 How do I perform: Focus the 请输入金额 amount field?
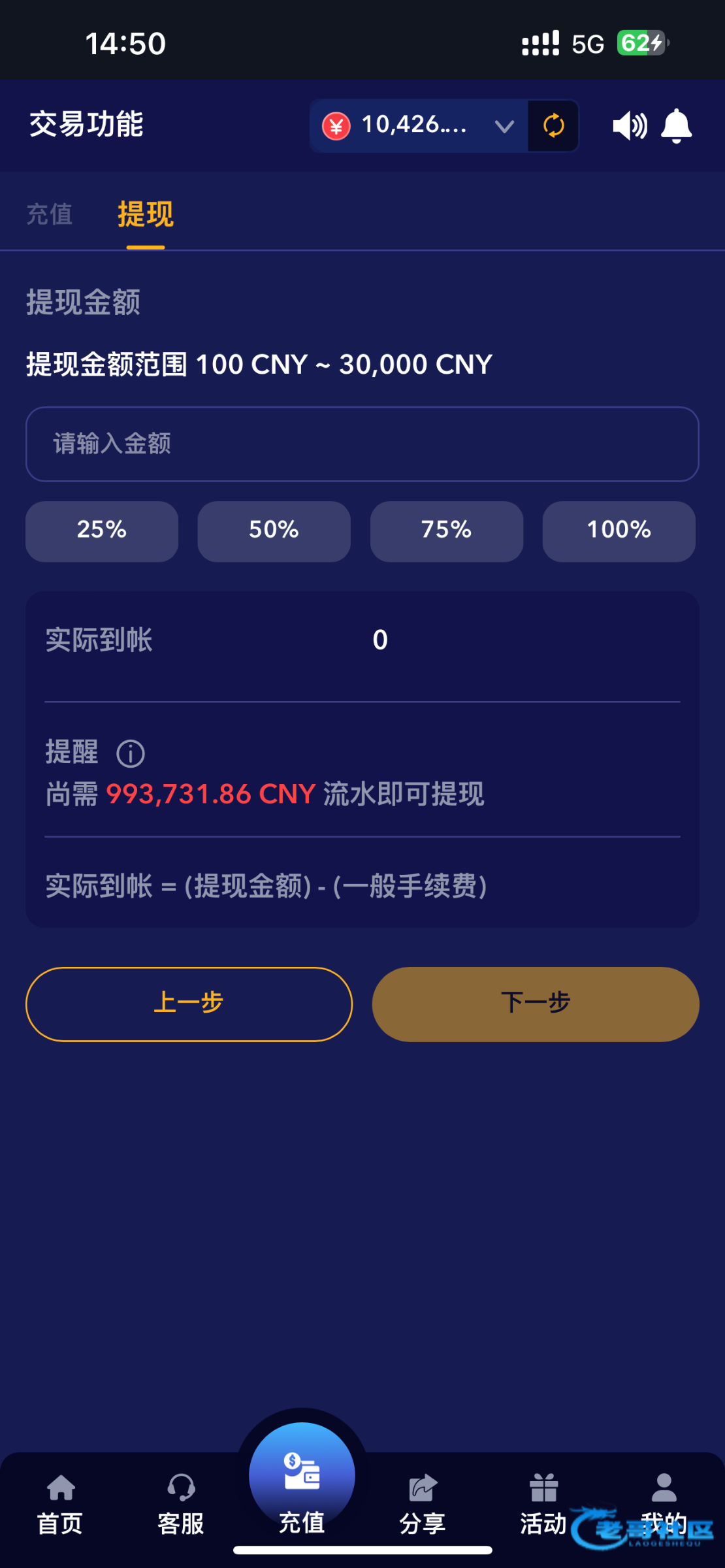pos(362,444)
